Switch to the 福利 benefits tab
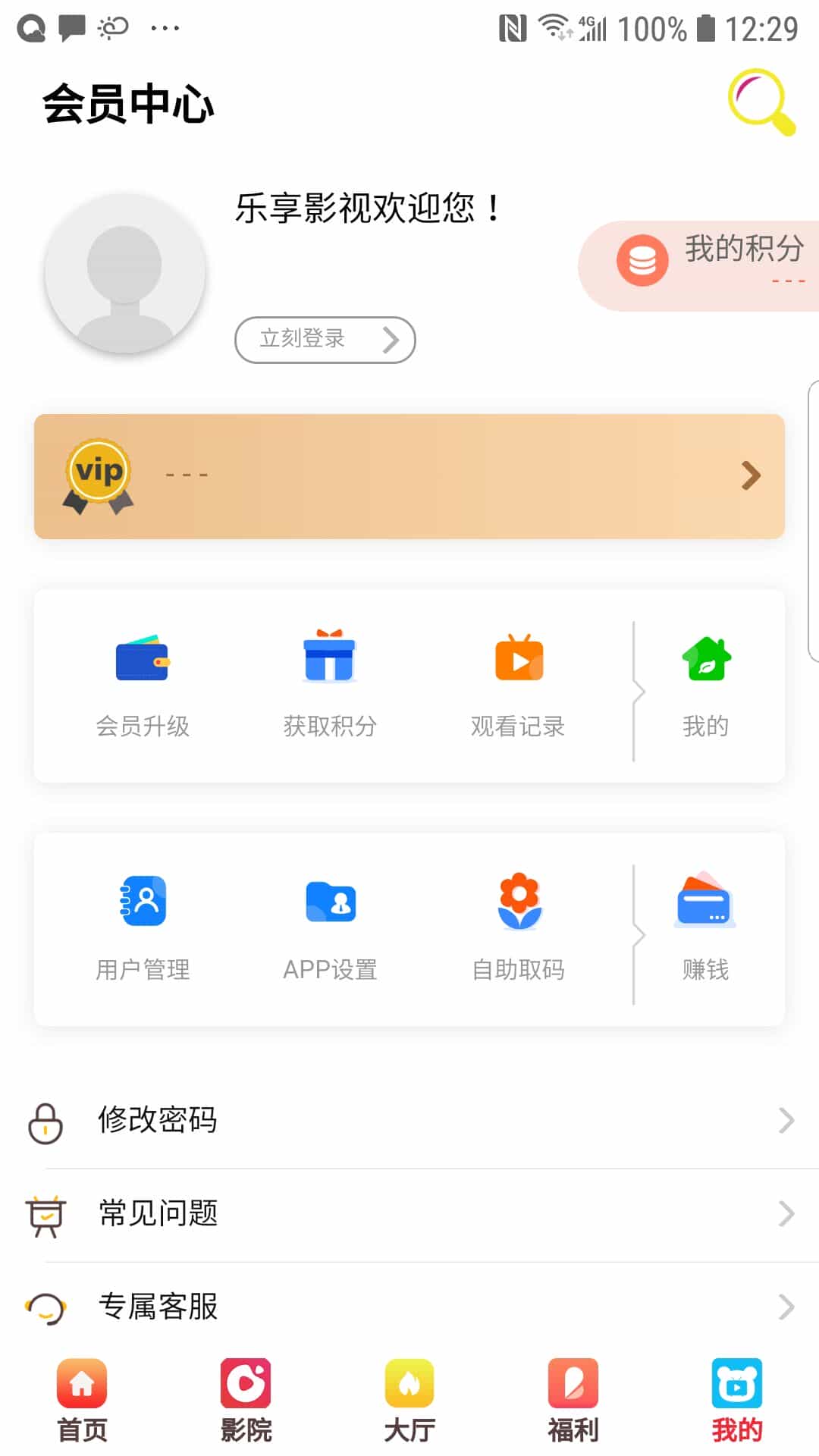Screen dimensions: 819x1456 tap(573, 1401)
